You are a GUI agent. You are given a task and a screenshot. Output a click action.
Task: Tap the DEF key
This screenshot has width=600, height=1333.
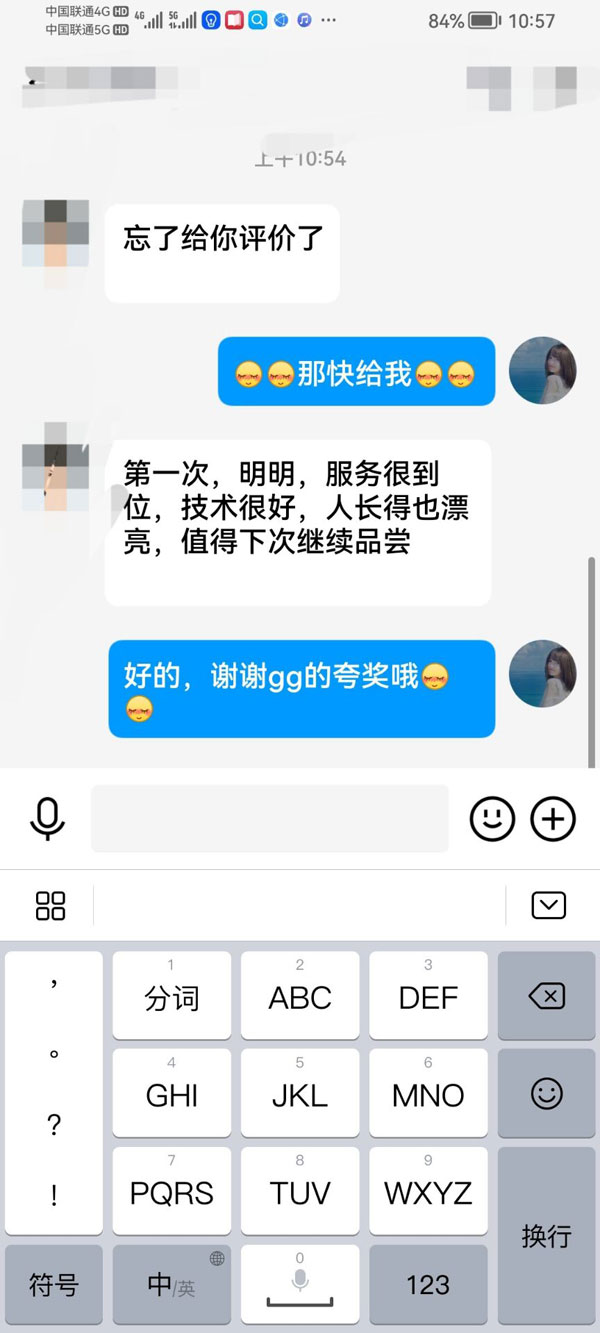[x=428, y=996]
